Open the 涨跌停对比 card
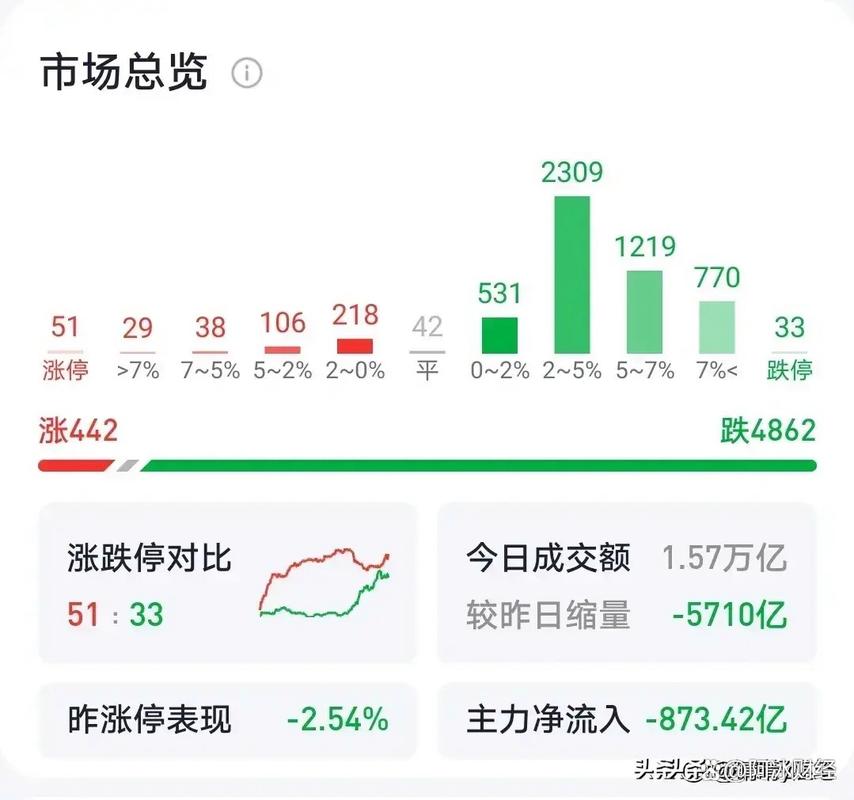854x800 pixels. 227,584
